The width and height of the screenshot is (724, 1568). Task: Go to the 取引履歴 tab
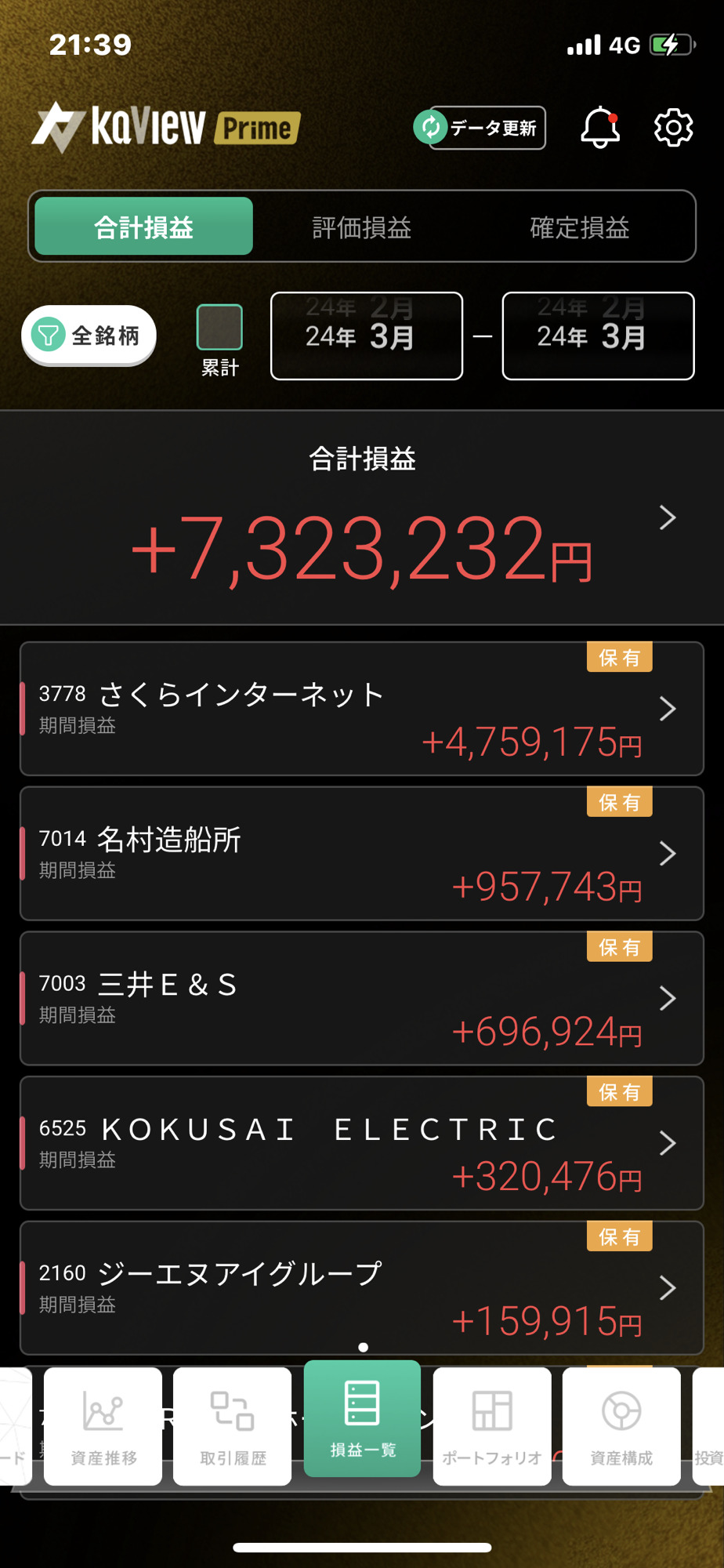point(233,1426)
